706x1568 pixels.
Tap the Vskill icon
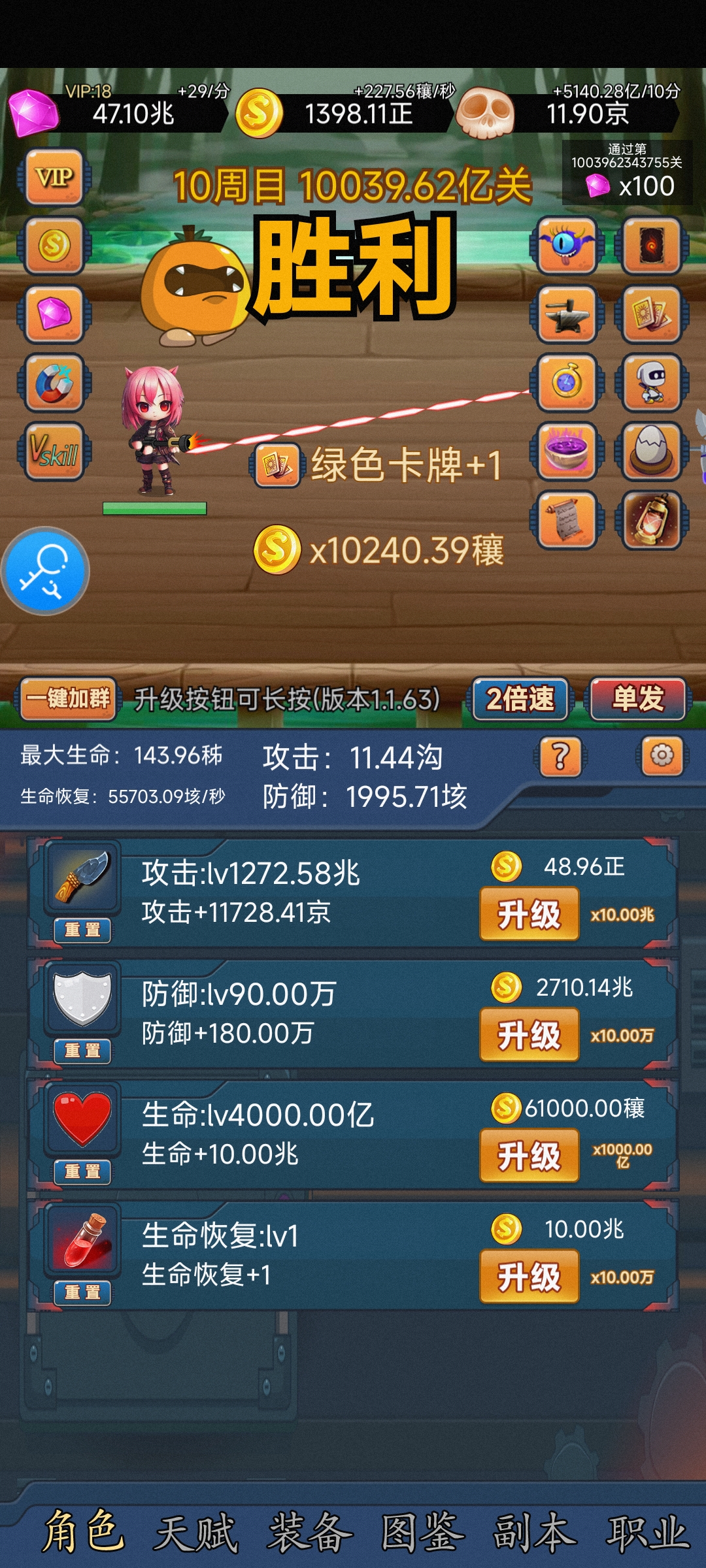(x=54, y=451)
